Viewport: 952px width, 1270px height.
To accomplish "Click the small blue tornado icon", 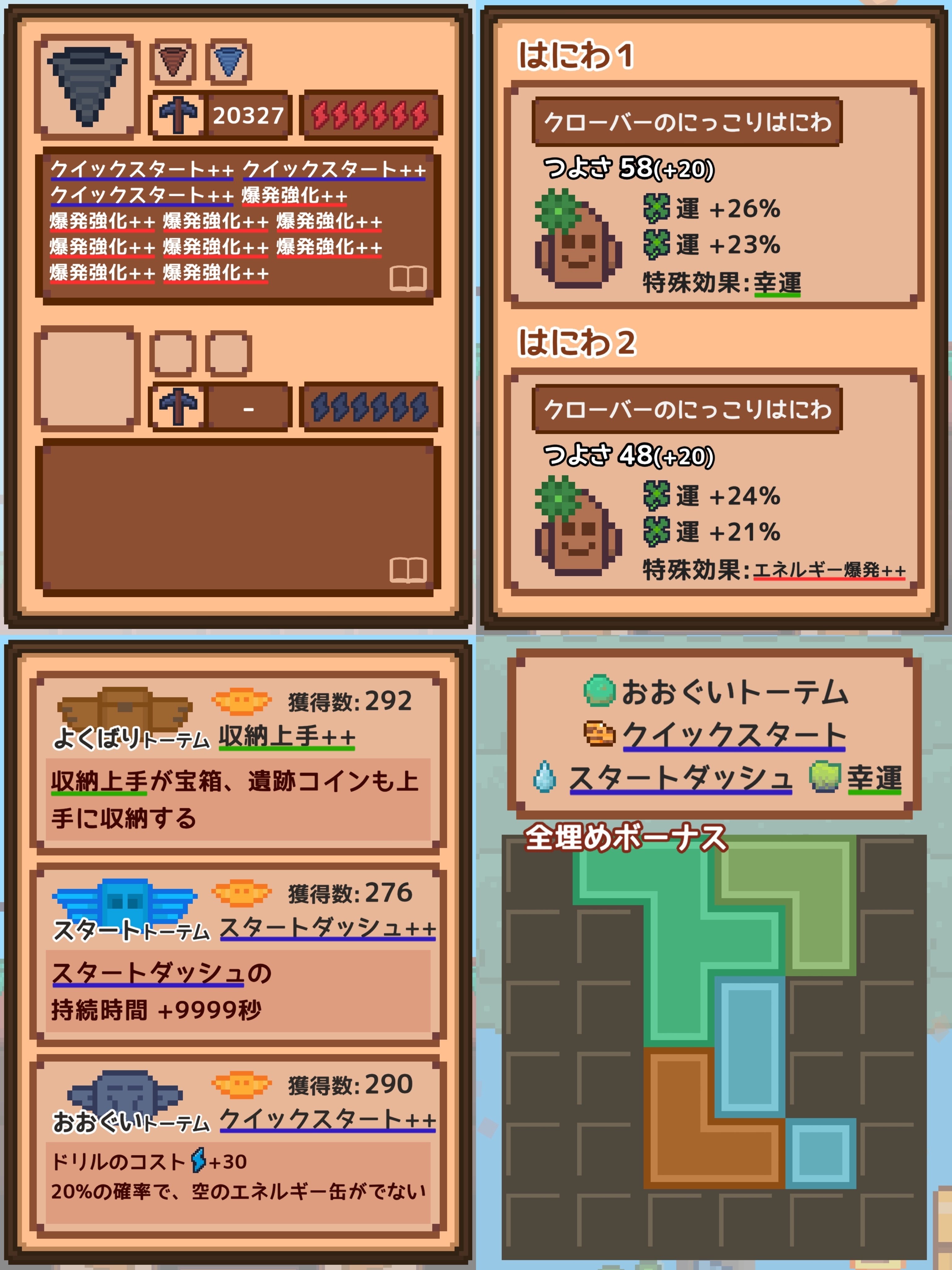I will (230, 60).
